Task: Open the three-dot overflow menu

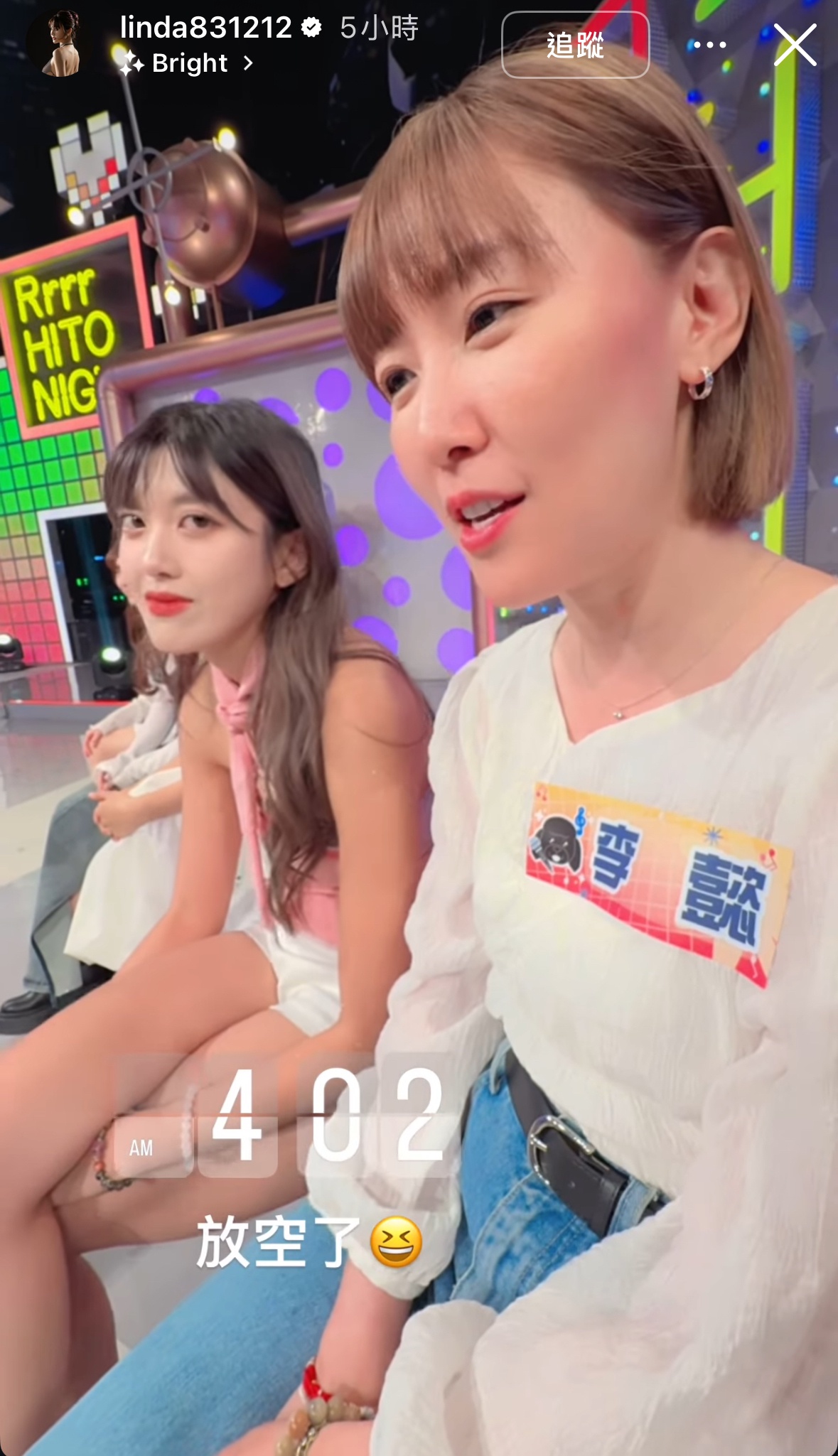Action: (709, 45)
